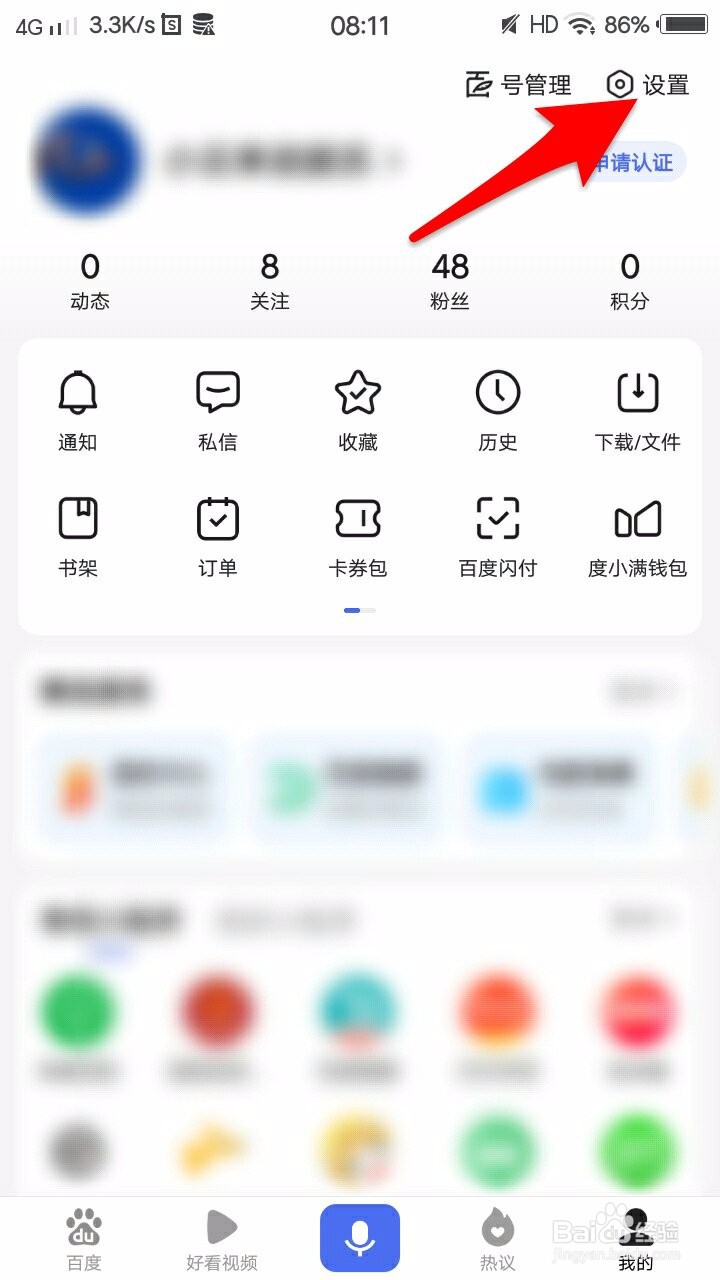Screen dimensions: 720x1280
Task: Open 书架 bookshelf
Action: click(x=77, y=537)
